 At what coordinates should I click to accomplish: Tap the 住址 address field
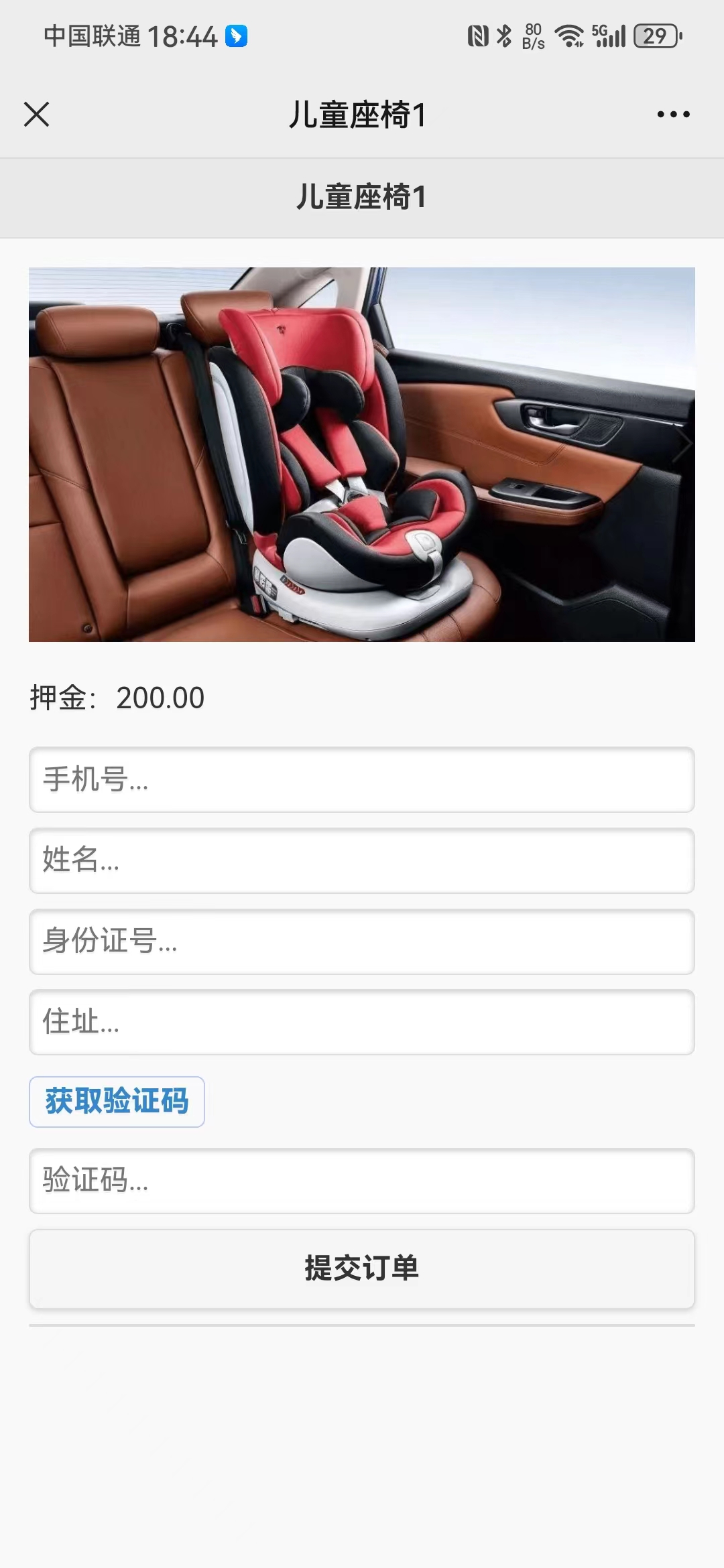pyautogui.click(x=362, y=1022)
